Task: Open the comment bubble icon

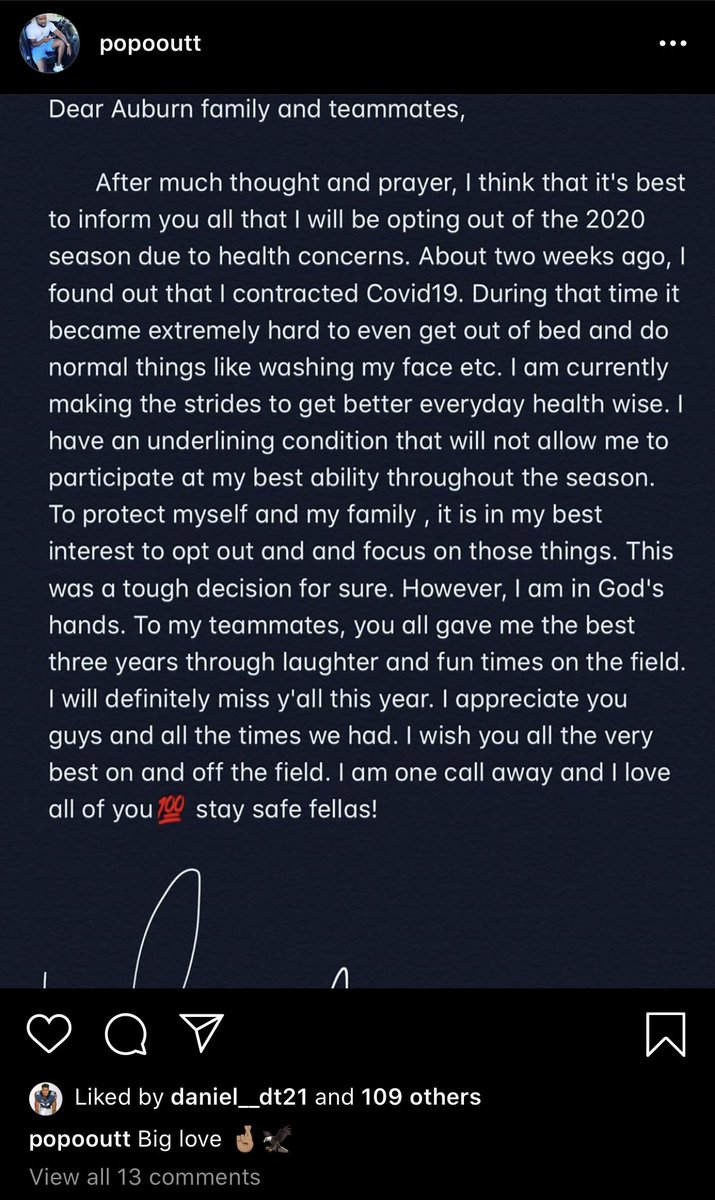Action: [126, 1033]
